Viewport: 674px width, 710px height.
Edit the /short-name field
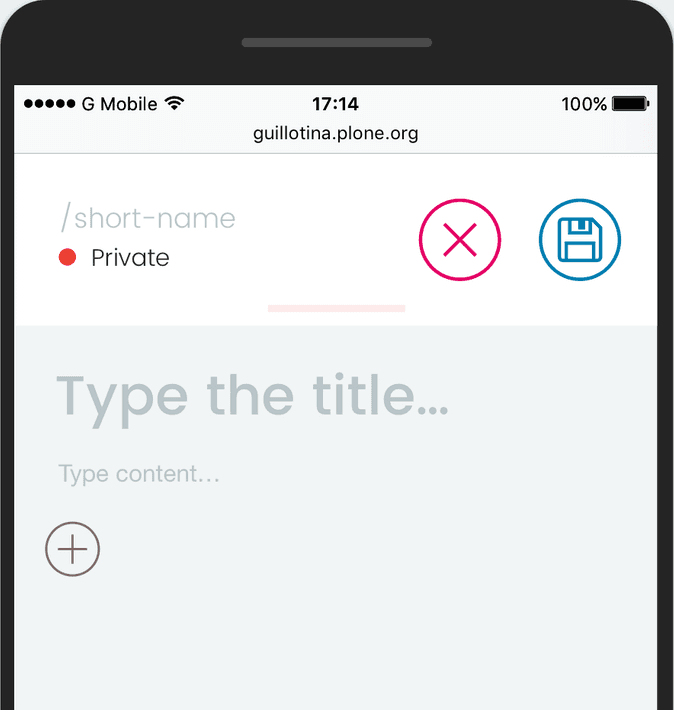click(148, 218)
